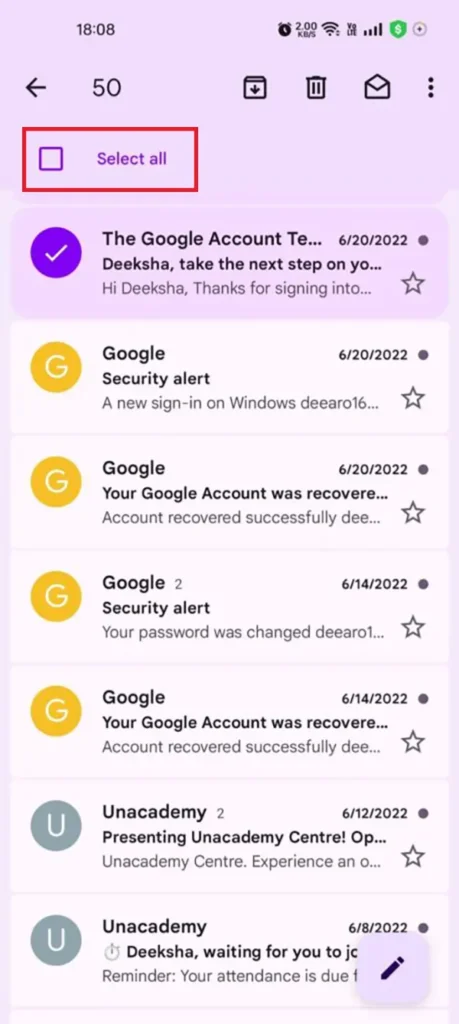Star the password changed Security alert email
The height and width of the screenshot is (1024, 459).
point(413,628)
